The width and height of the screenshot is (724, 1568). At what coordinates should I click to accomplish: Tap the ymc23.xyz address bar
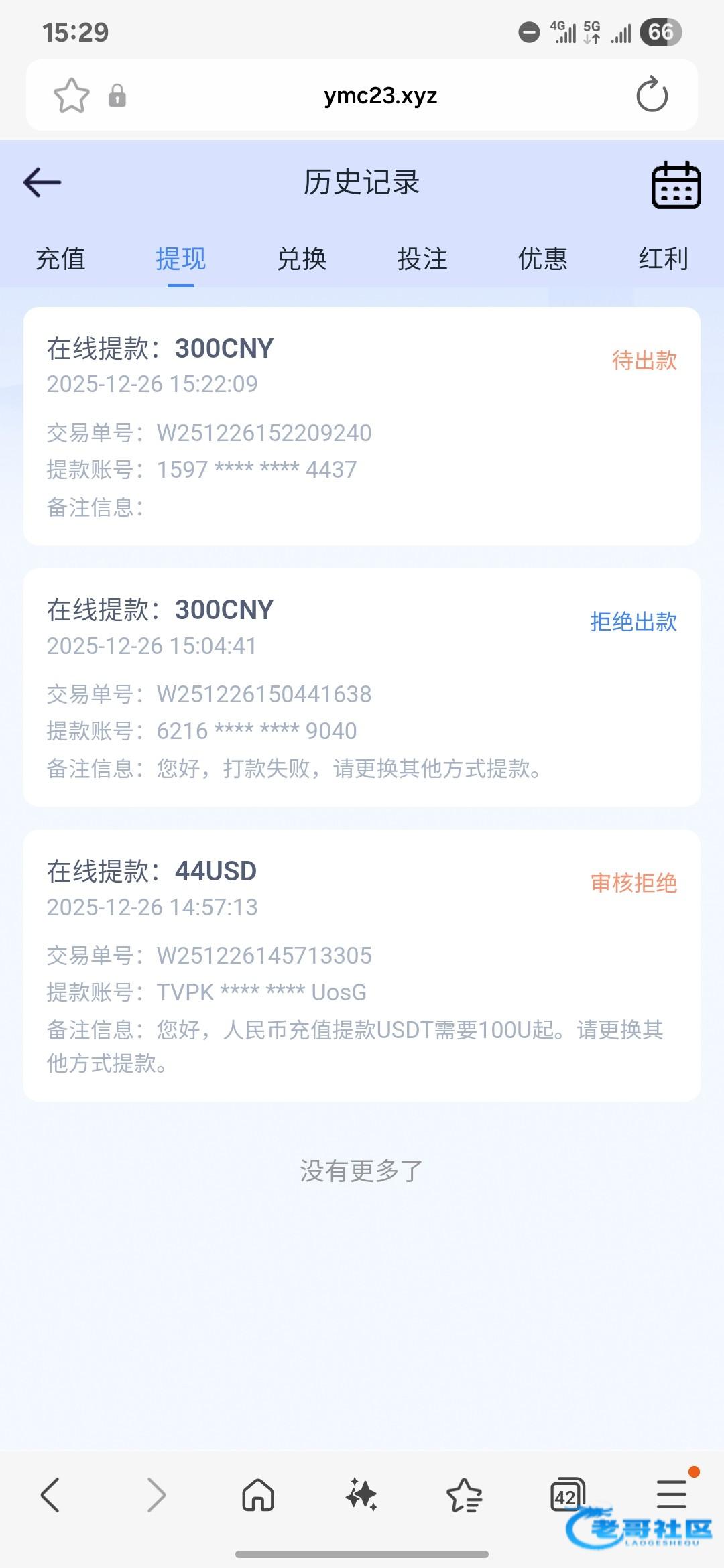[380, 95]
